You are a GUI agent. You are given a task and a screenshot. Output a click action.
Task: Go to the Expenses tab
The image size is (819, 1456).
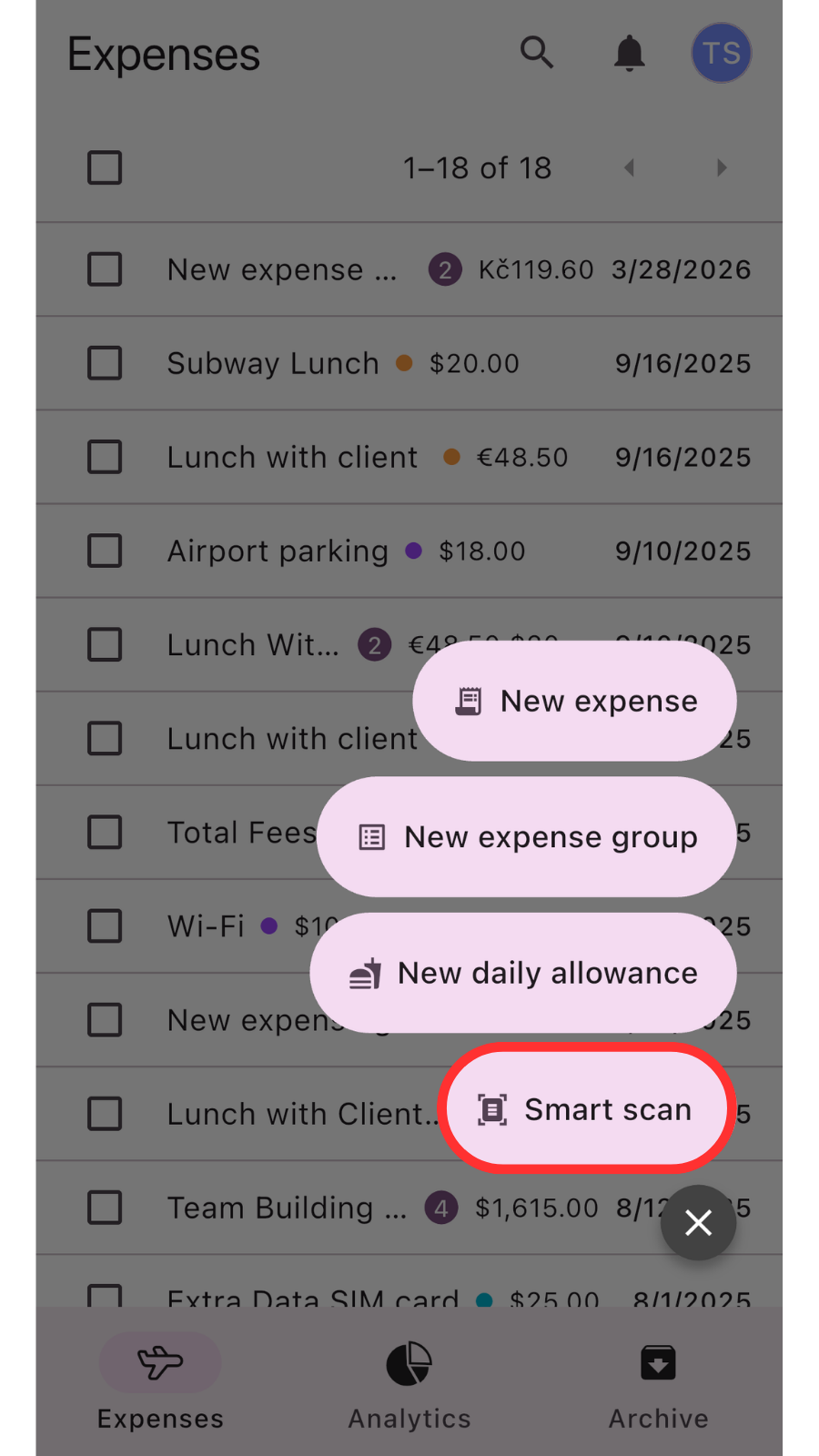[x=160, y=1383]
